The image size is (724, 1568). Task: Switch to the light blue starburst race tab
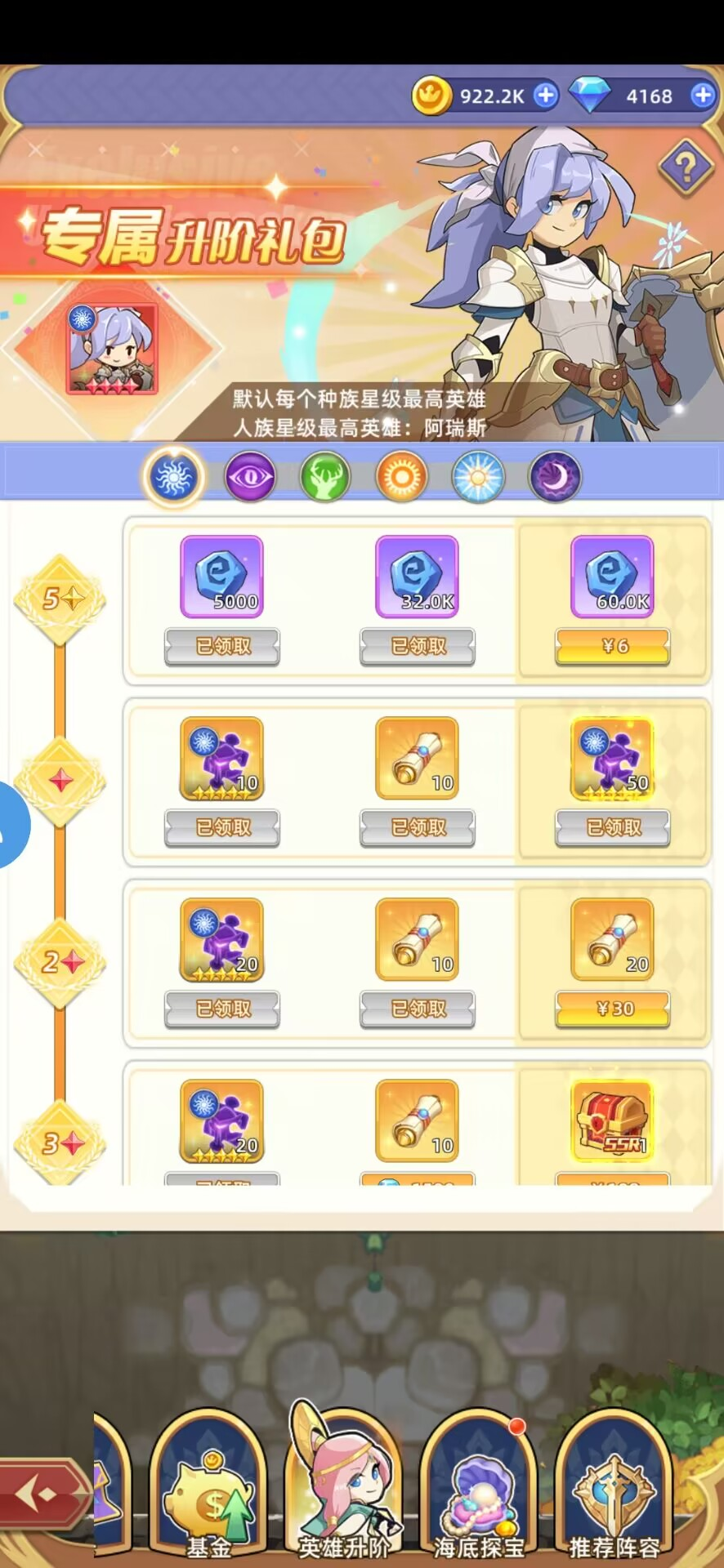[479, 477]
